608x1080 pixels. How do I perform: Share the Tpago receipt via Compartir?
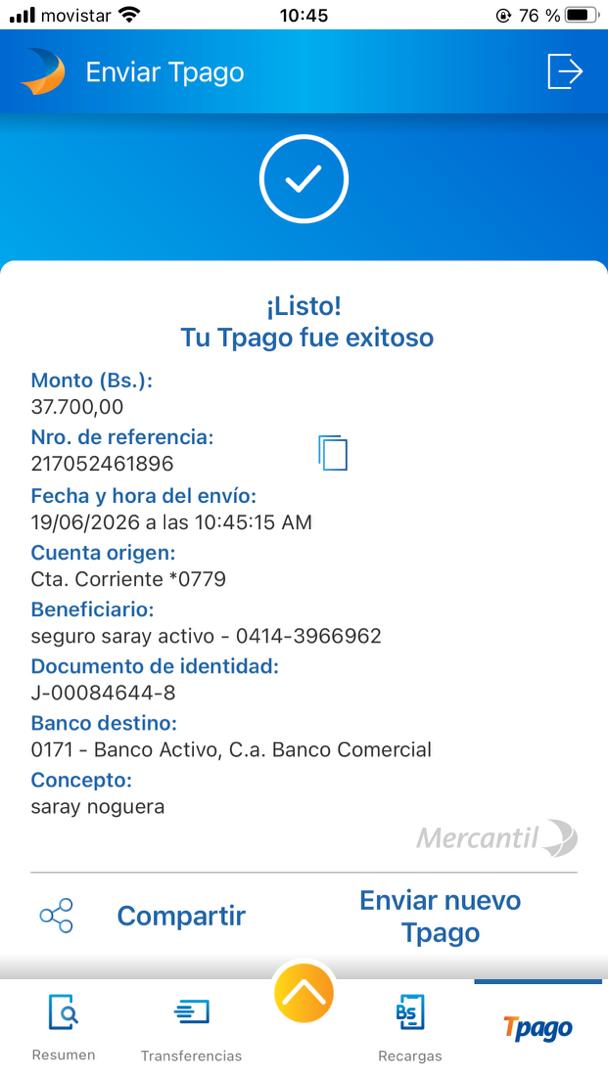click(142, 915)
